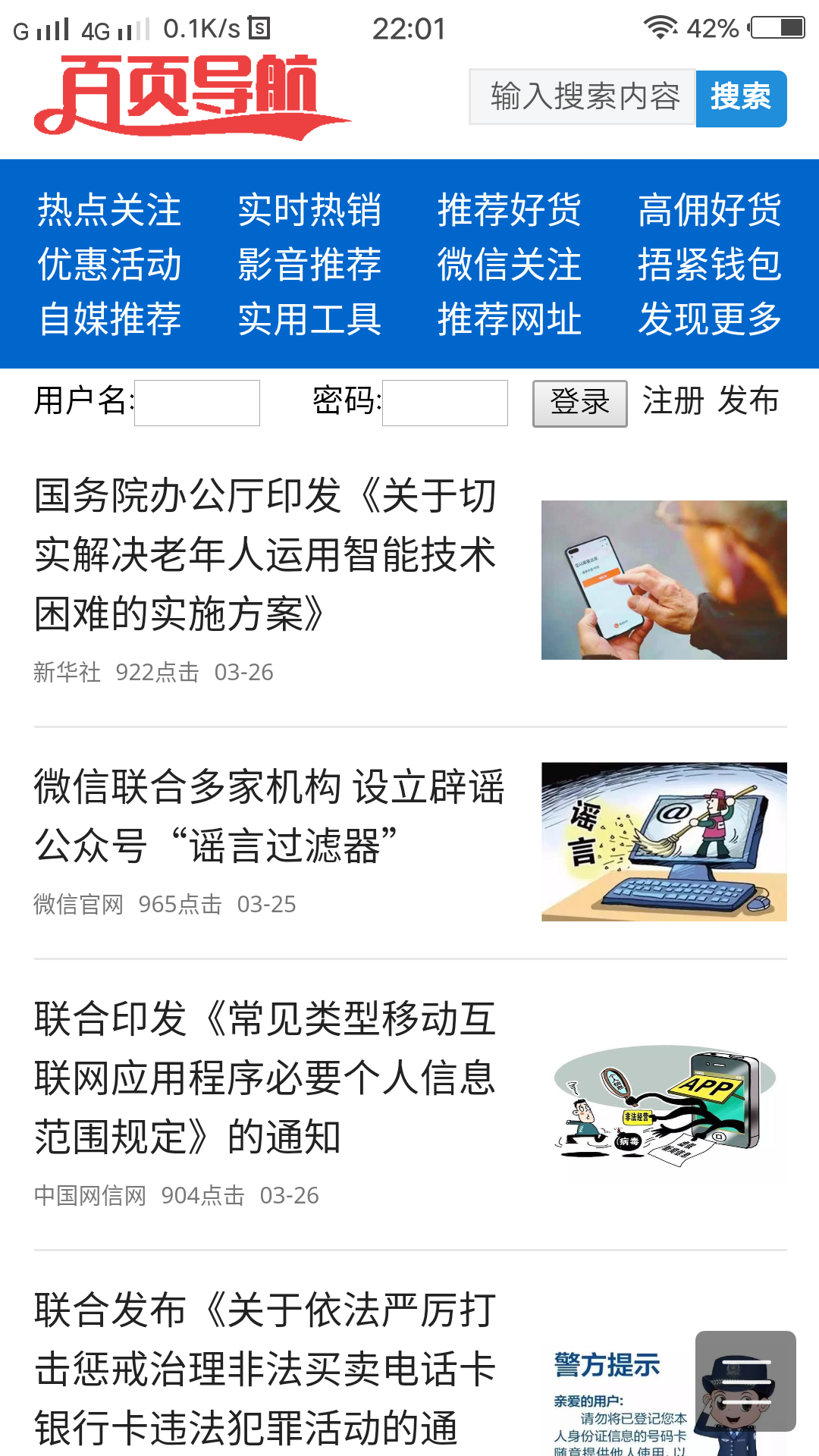Select 优惠活动 link
The image size is (819, 1456).
tap(109, 265)
